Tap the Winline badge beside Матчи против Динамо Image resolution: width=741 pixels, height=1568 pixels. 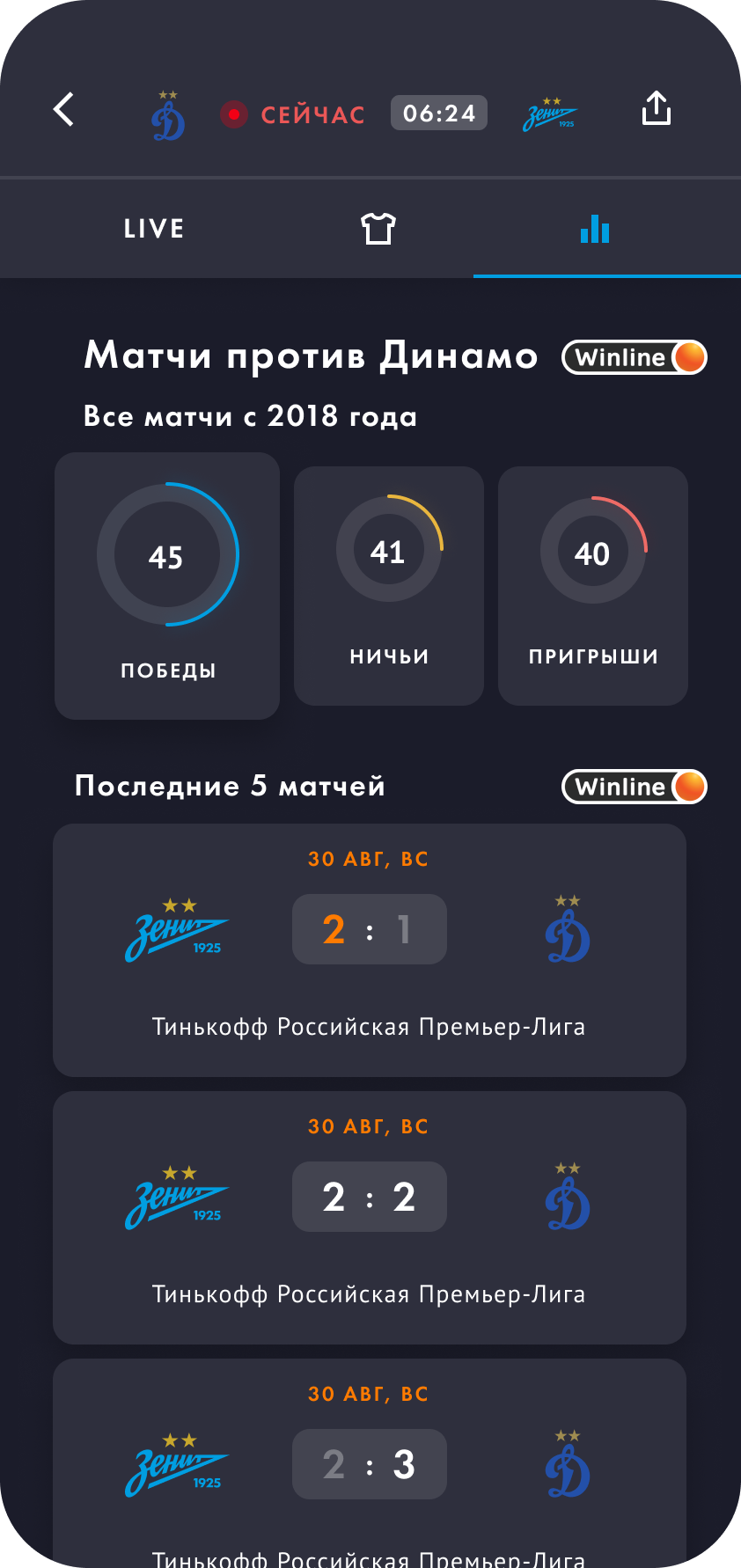click(634, 357)
